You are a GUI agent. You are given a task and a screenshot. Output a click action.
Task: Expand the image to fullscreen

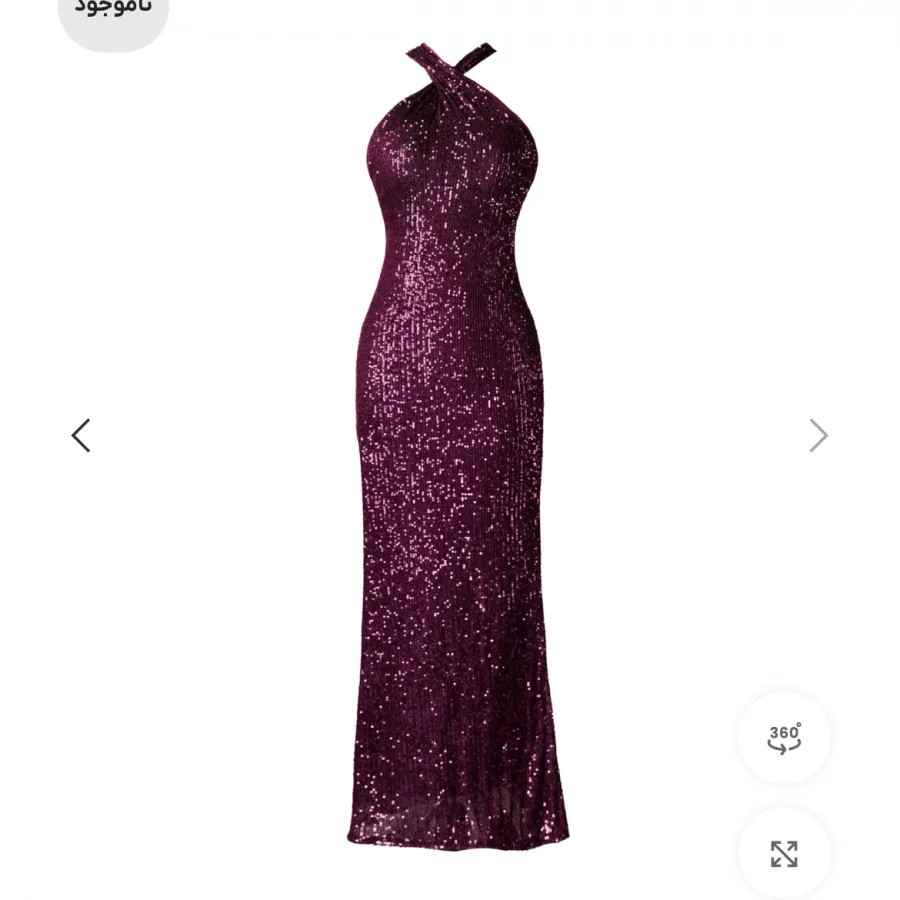click(784, 853)
